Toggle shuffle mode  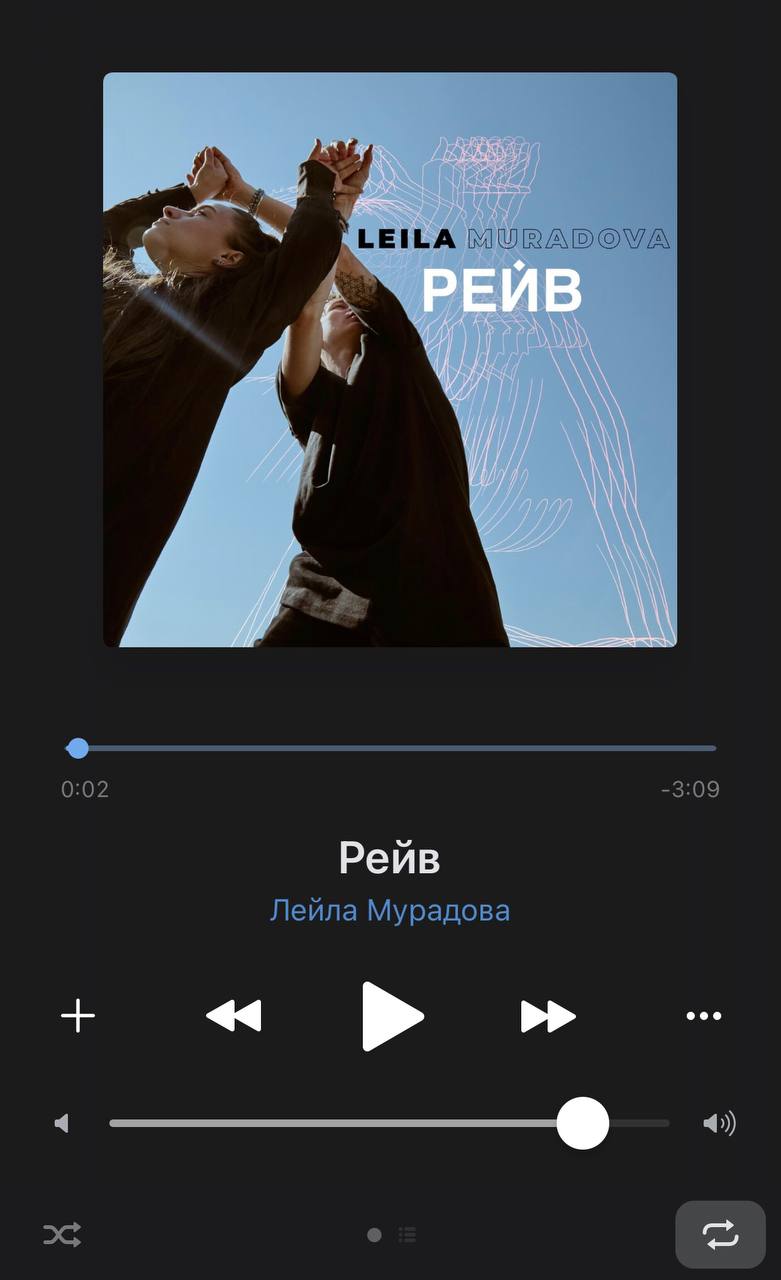(x=62, y=1235)
